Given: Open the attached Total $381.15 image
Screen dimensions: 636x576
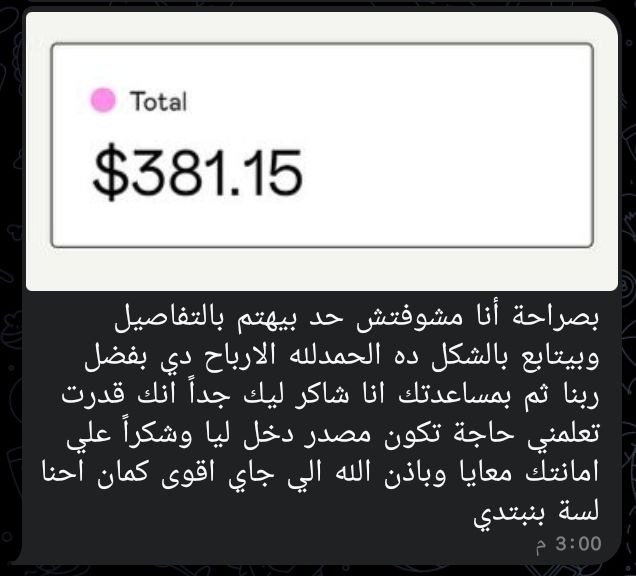Looking at the screenshot, I should [320, 150].
